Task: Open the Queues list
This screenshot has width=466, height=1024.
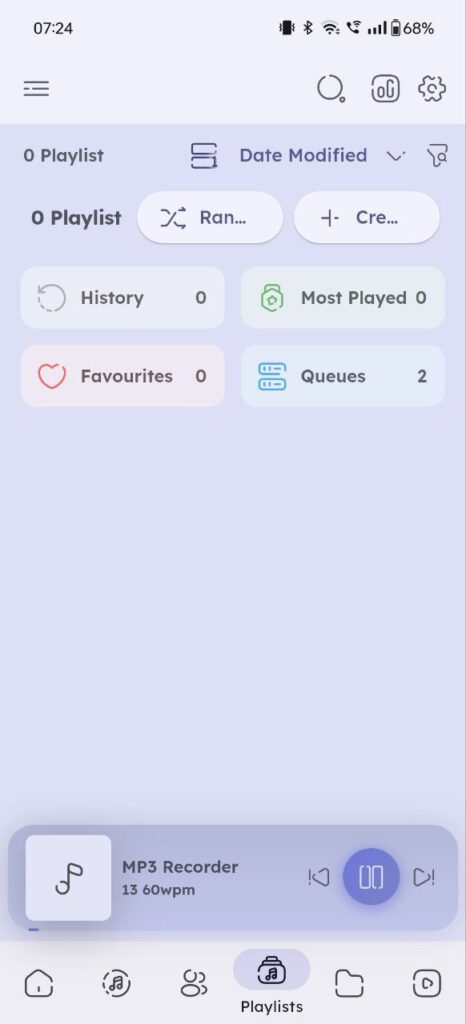Action: [x=343, y=376]
